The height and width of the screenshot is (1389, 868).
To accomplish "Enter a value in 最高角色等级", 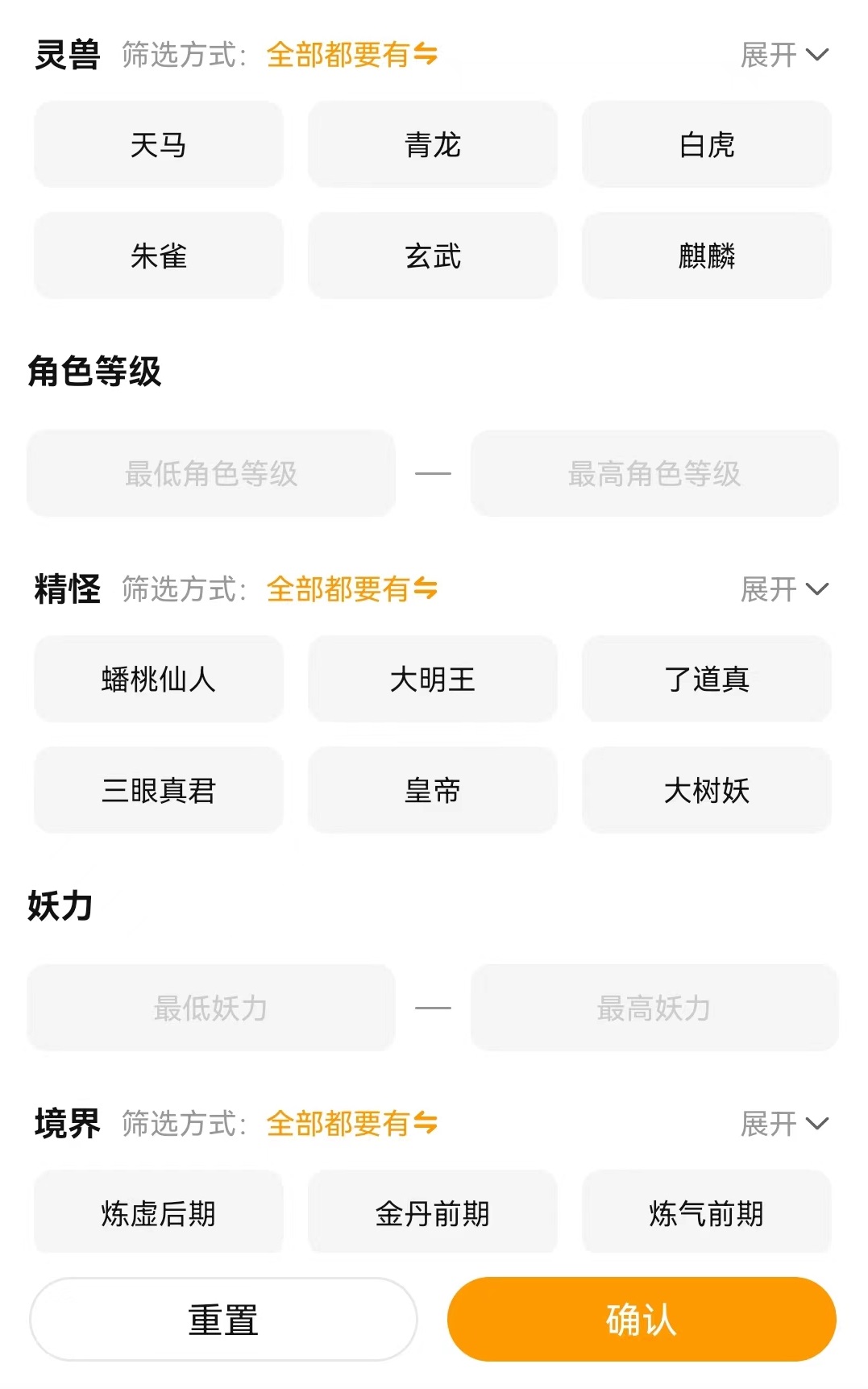I will coord(654,474).
